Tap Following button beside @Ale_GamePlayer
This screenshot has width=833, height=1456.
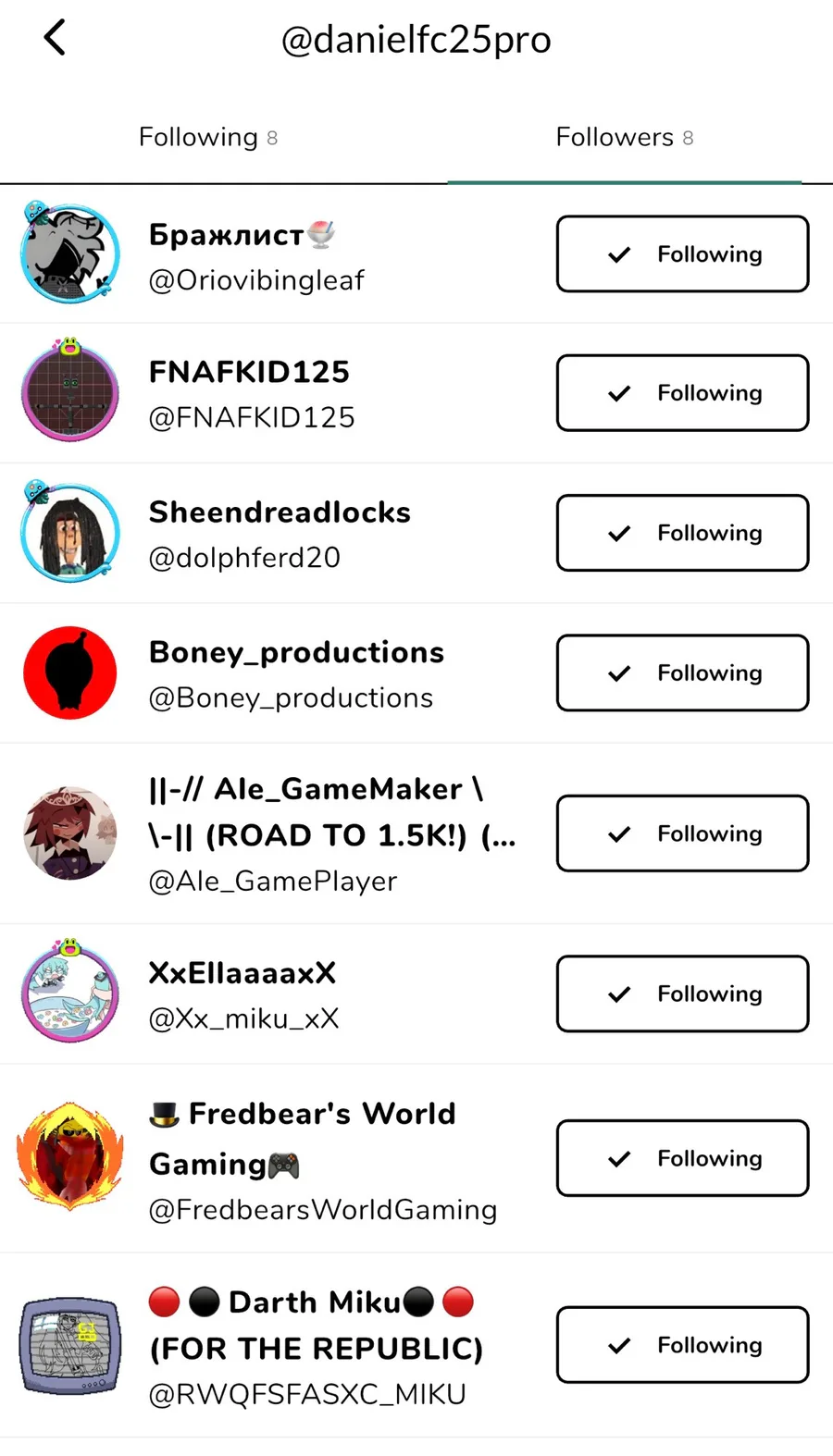(x=682, y=833)
